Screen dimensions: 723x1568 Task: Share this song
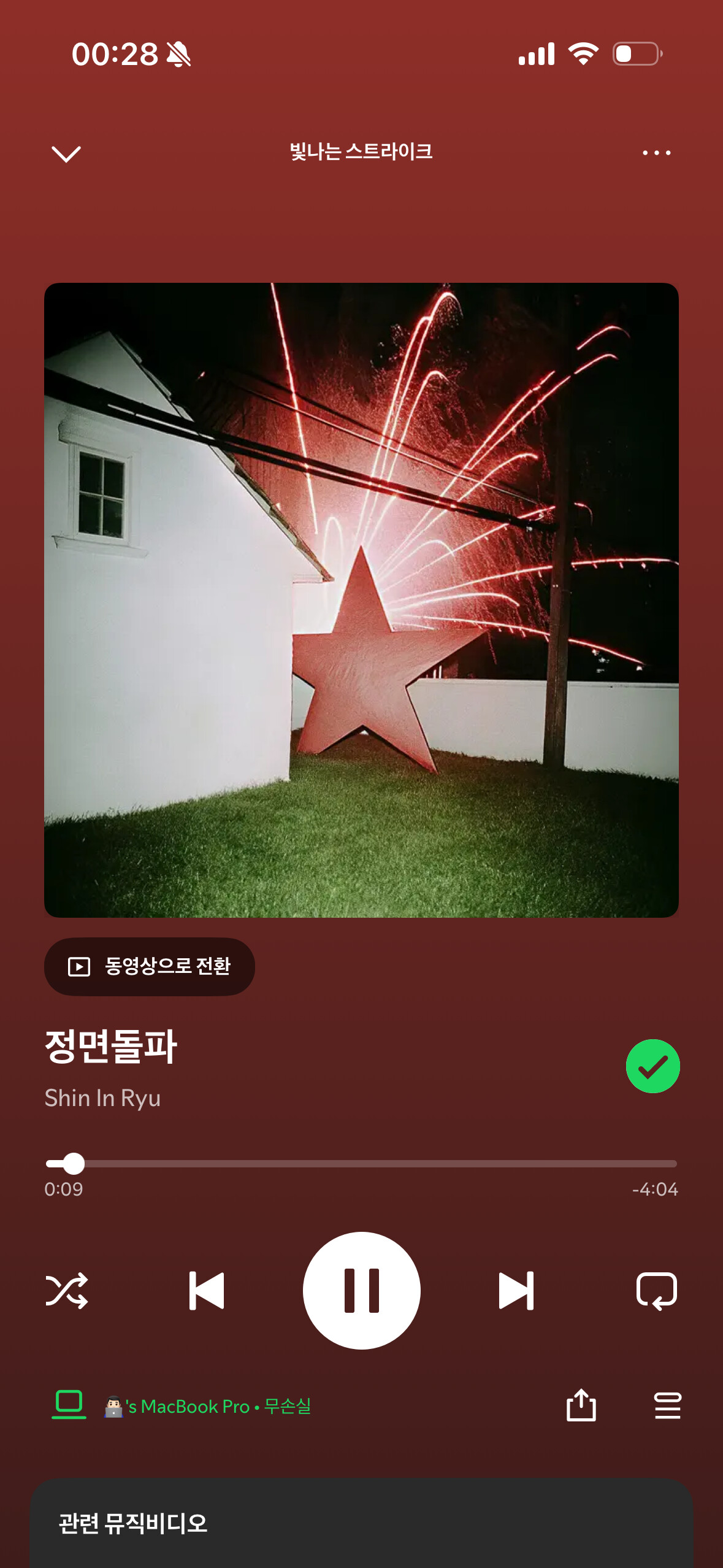(x=581, y=1405)
